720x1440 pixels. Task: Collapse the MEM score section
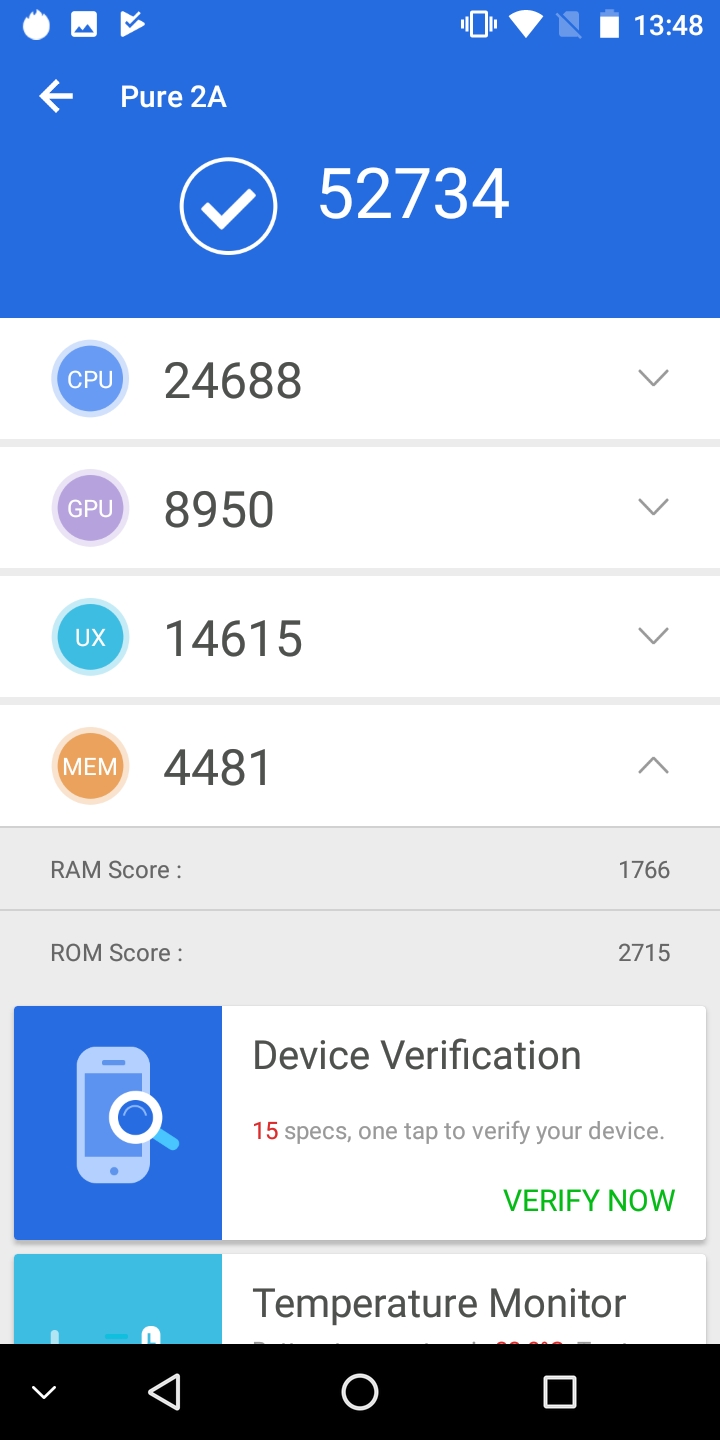coord(653,766)
